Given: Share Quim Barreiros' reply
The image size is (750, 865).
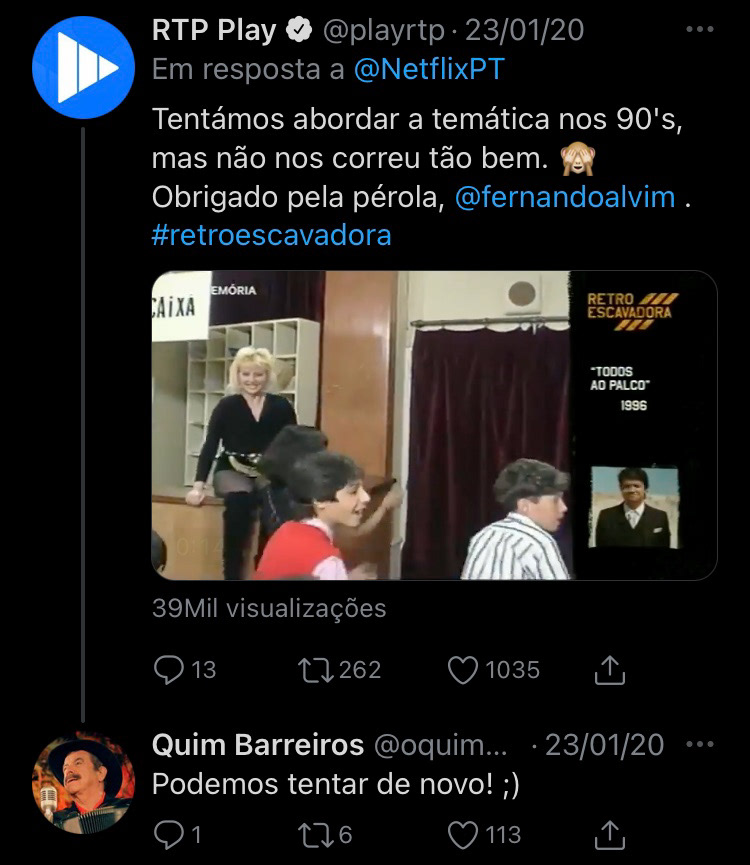Looking at the screenshot, I should [609, 833].
